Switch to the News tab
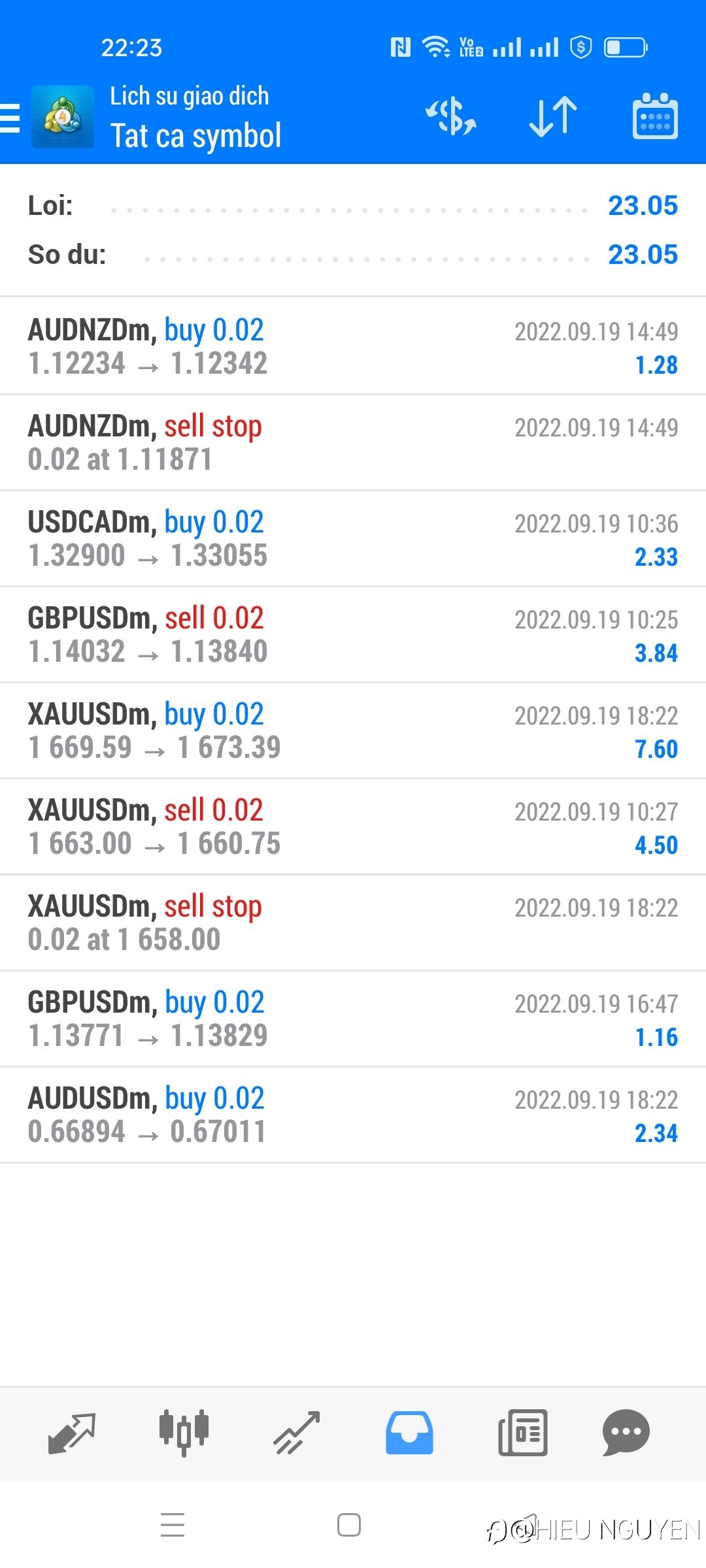This screenshot has height=1568, width=706. pos(522,1433)
